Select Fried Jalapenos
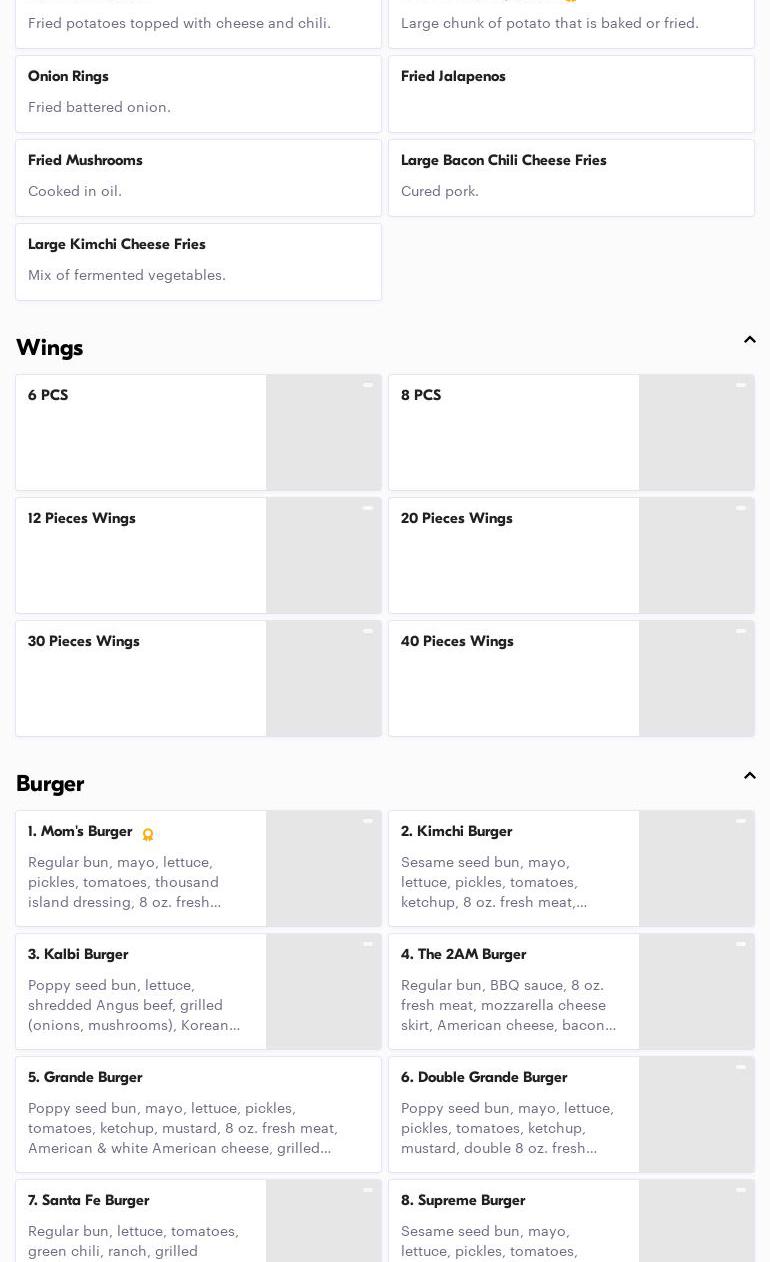The image size is (770, 1262). [571, 93]
